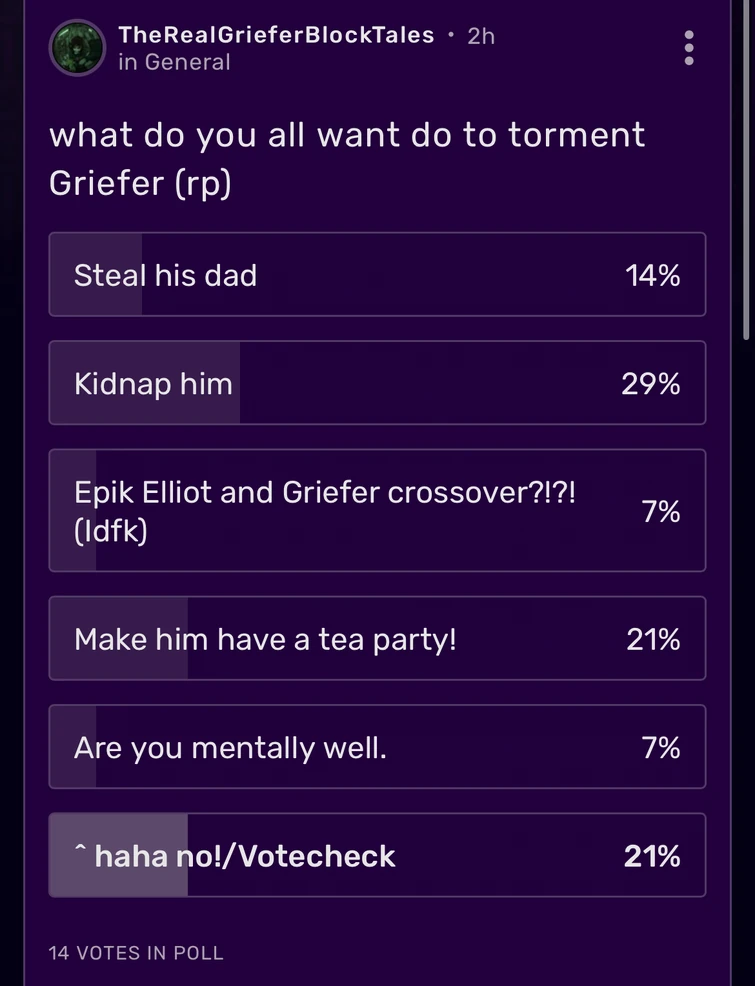Choose the "Epik Elliot and Griefer crossover" option
755x986 pixels.
coord(377,510)
